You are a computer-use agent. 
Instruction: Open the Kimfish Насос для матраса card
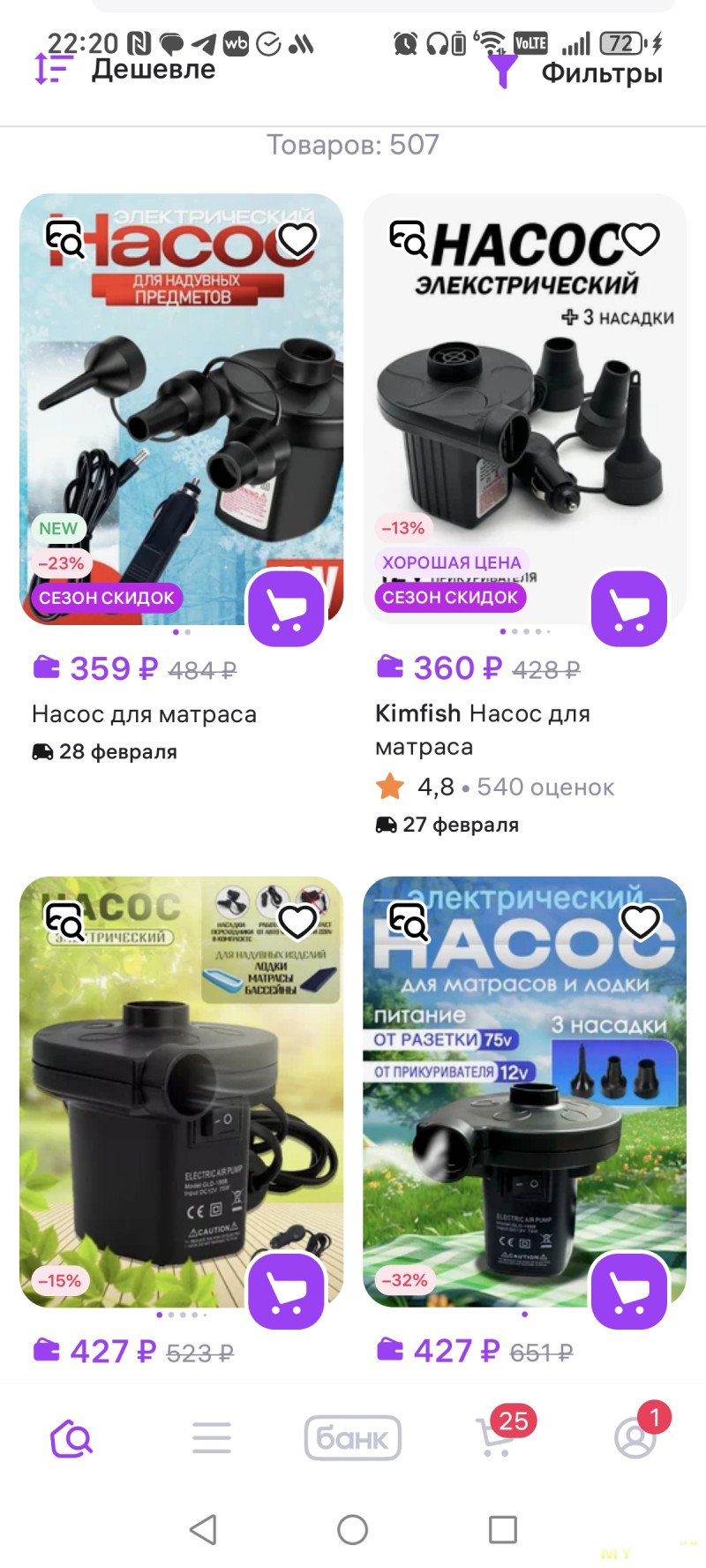(x=482, y=729)
